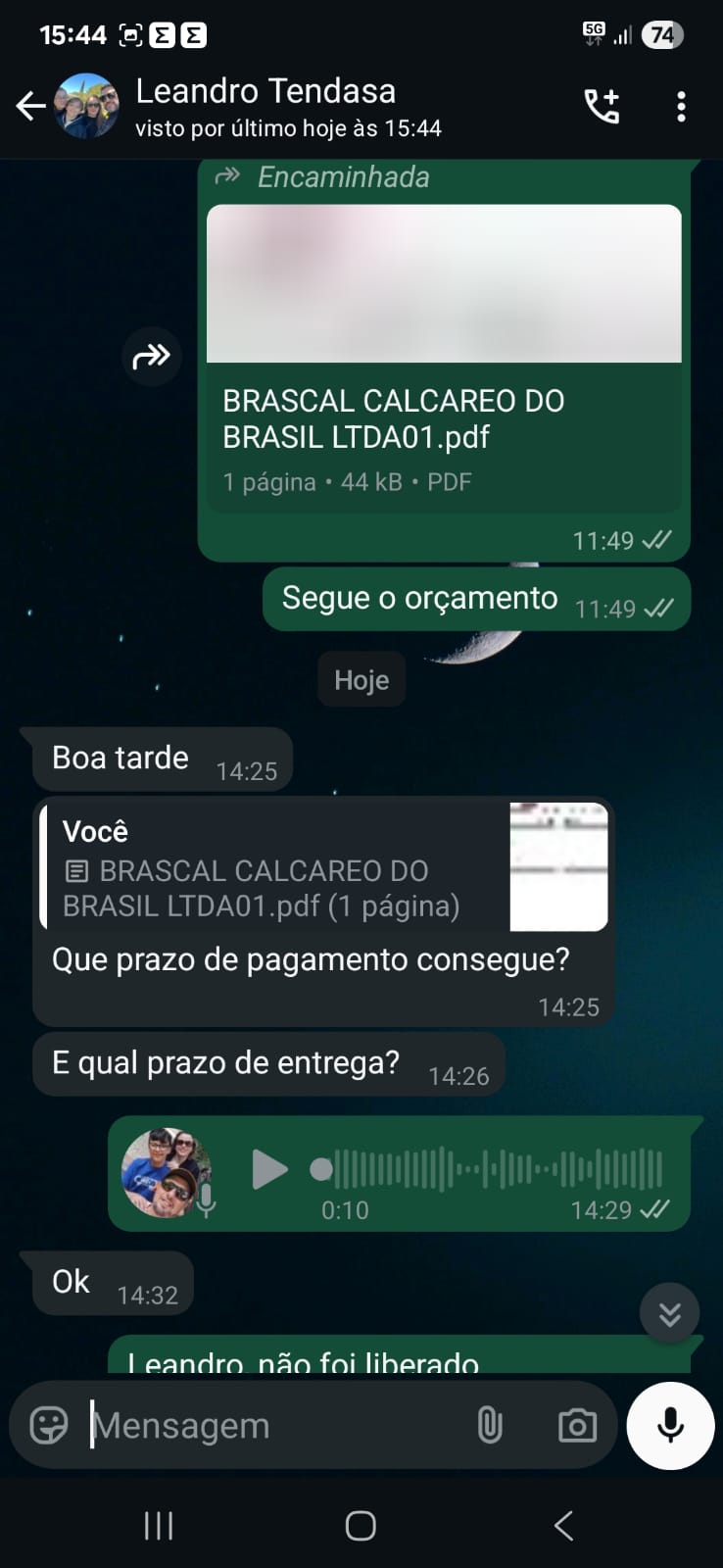The width and height of the screenshot is (723, 1568).
Task: Open the emoji picker
Action: (x=48, y=1425)
